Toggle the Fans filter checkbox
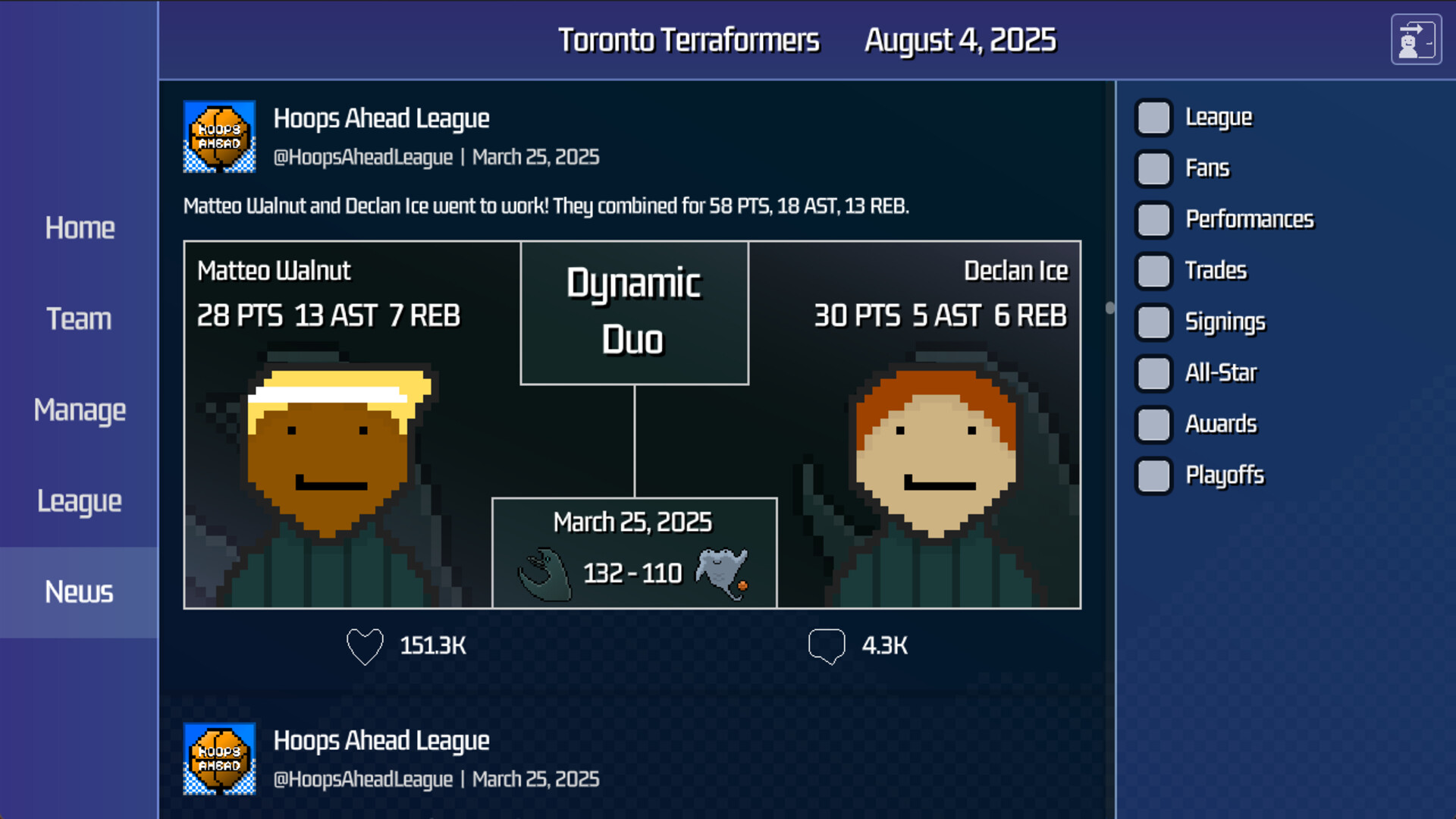 tap(1153, 168)
